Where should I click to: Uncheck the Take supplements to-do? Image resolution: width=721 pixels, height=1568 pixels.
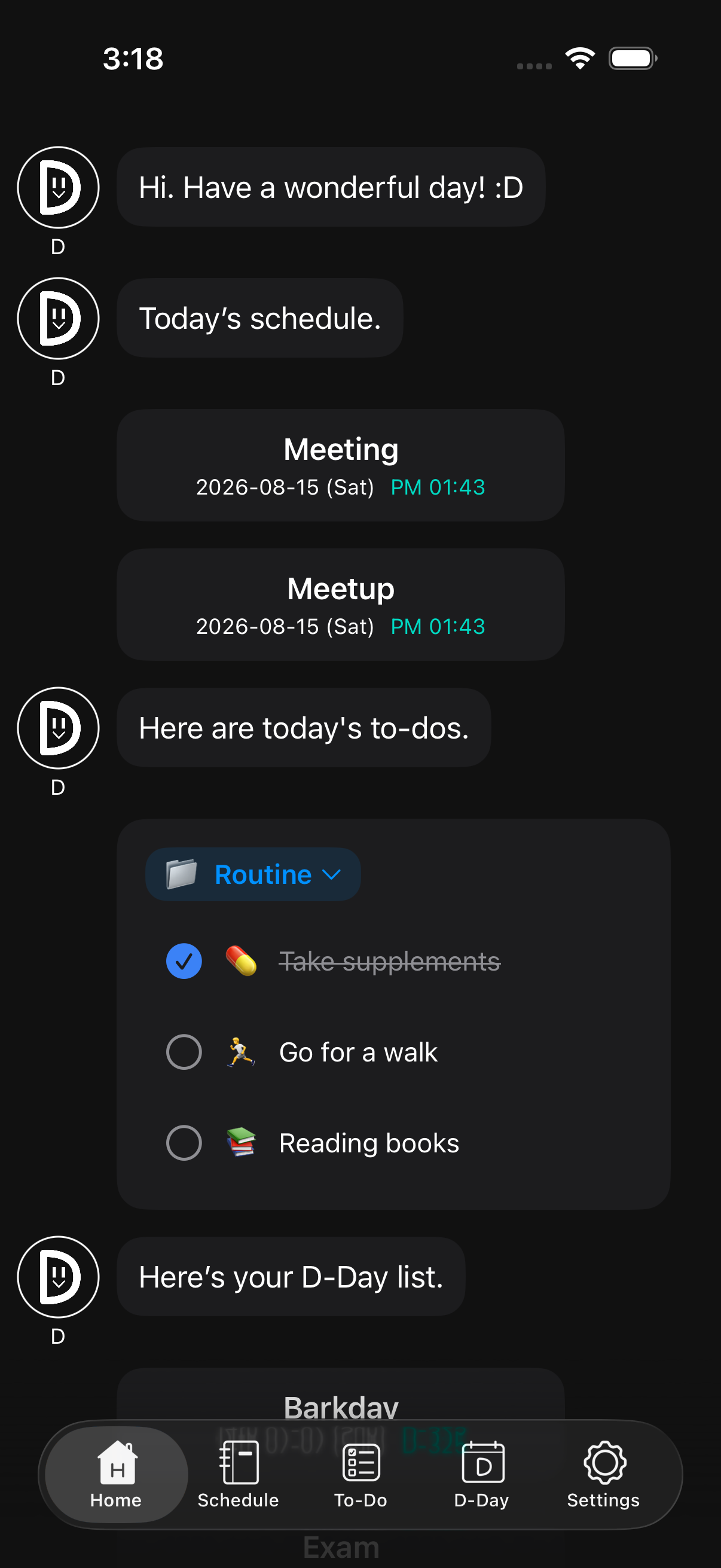pos(184,961)
